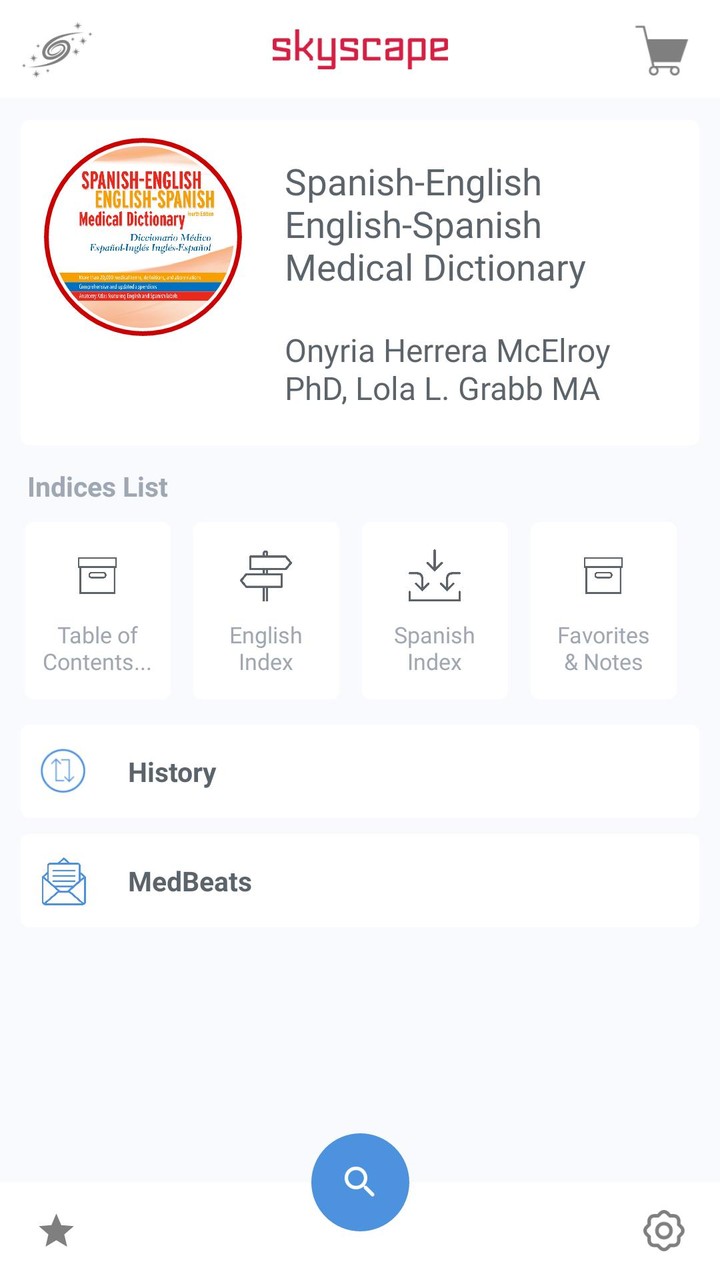Tap the blue search button
The width and height of the screenshot is (720, 1280).
point(360,1181)
